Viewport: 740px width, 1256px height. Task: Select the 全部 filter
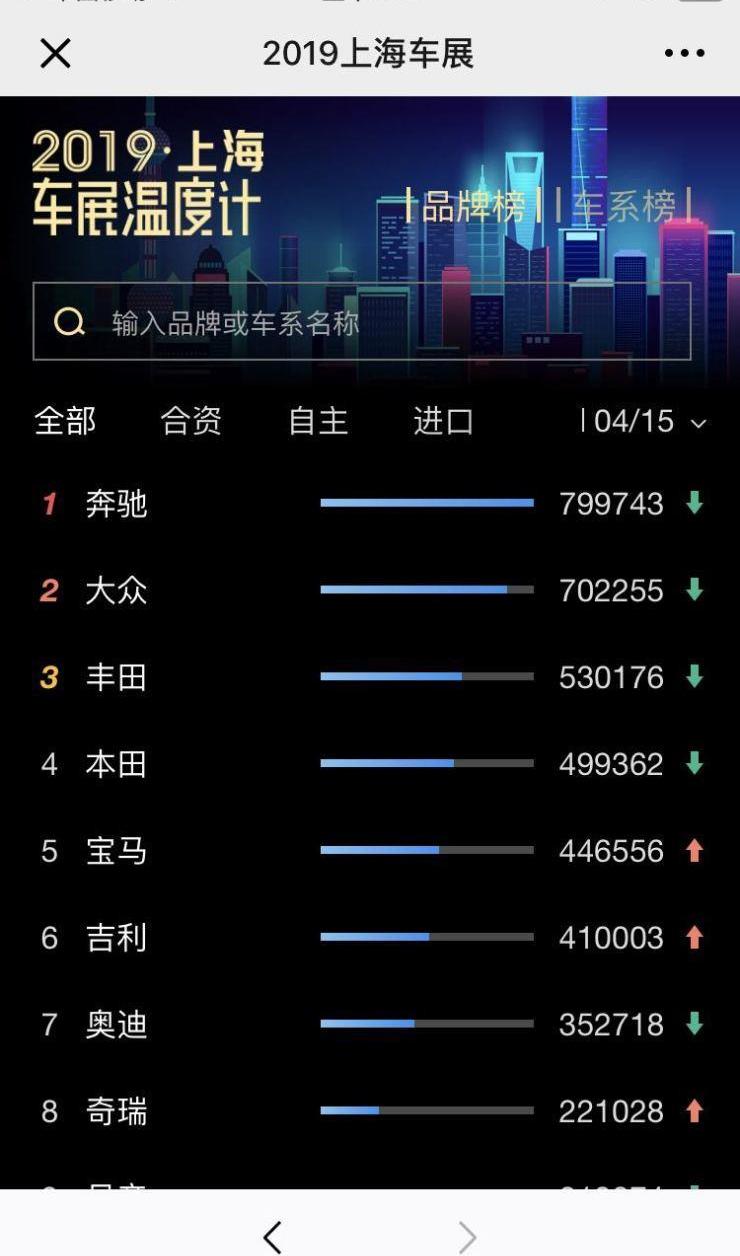point(65,421)
